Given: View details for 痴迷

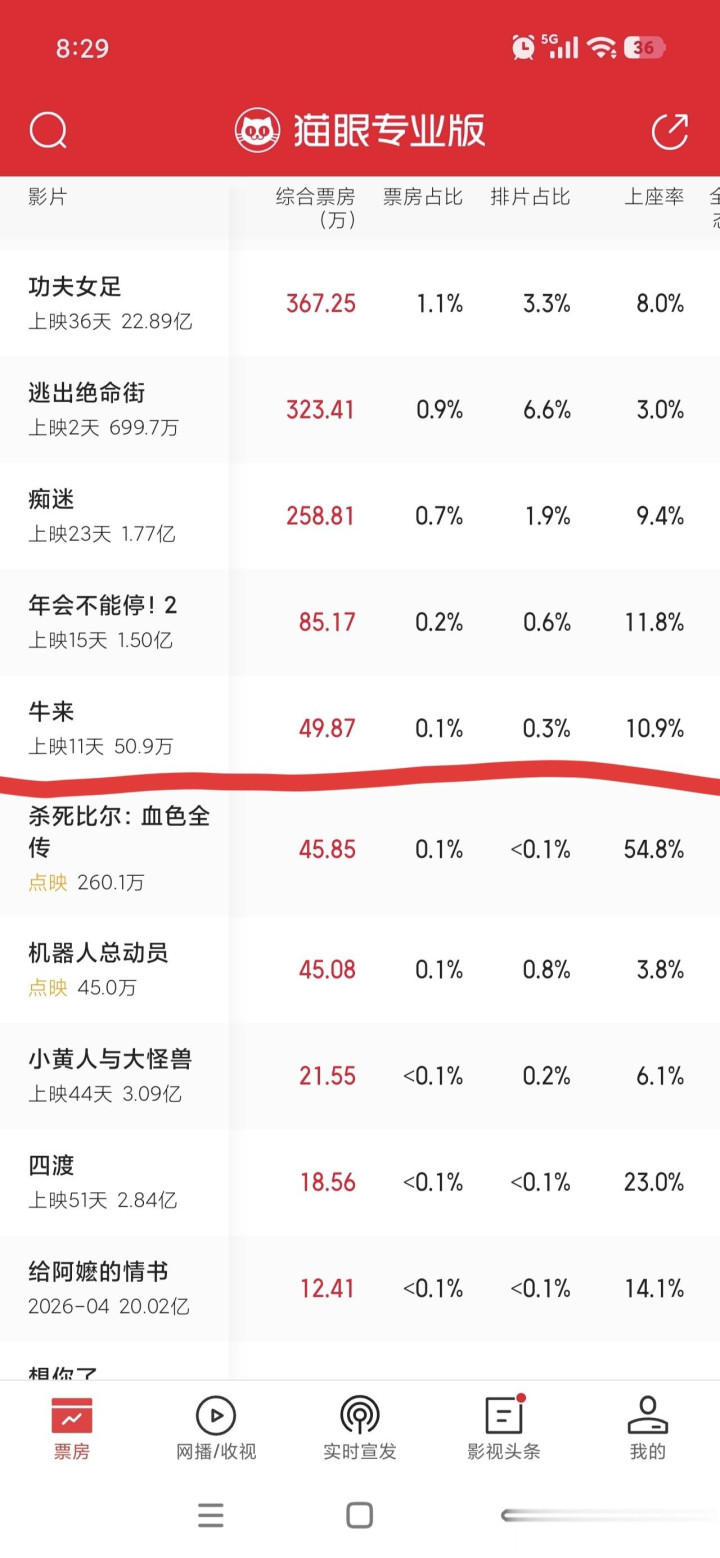Looking at the screenshot, I should pos(360,516).
